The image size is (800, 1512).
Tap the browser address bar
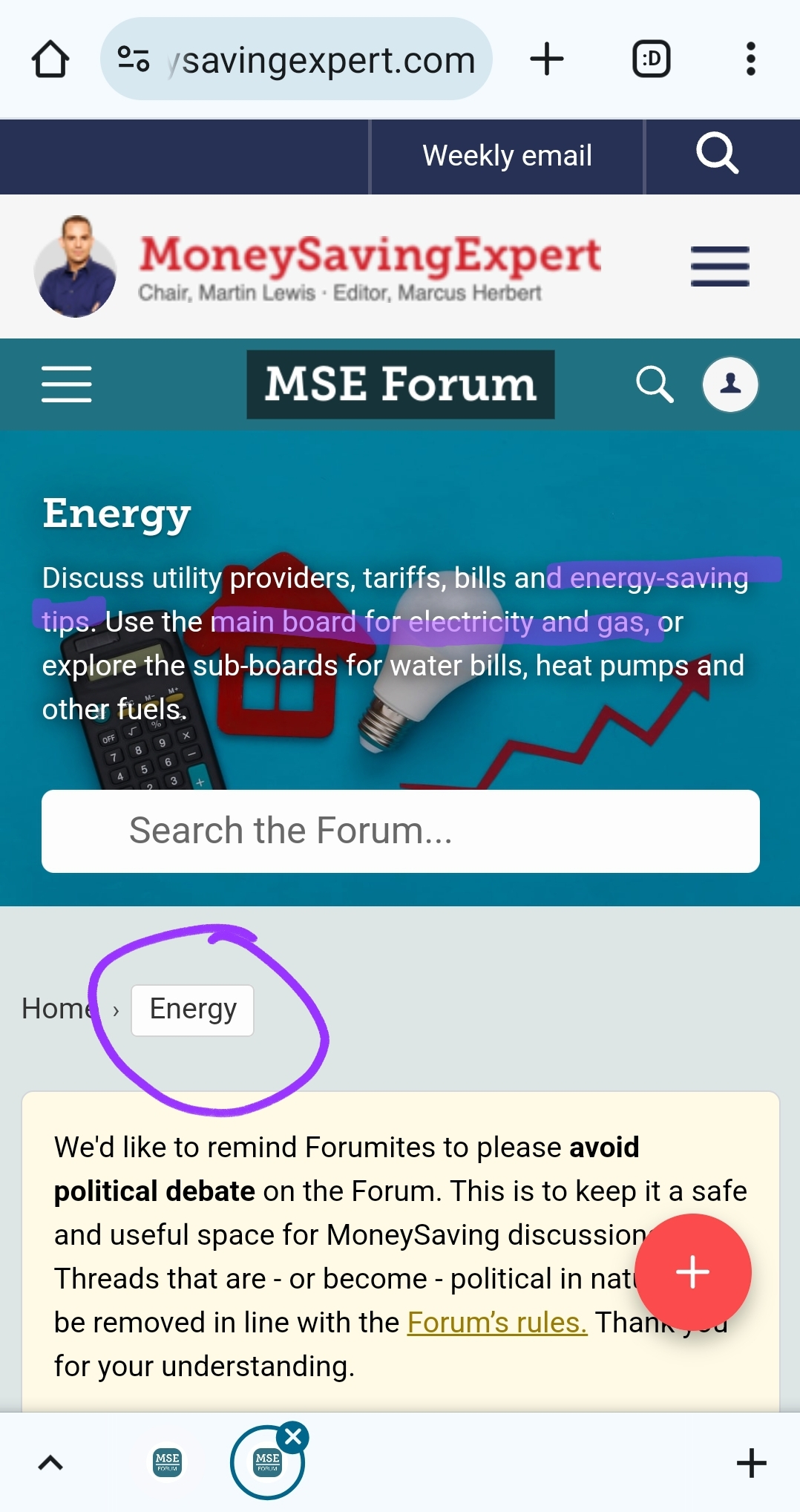point(296,59)
